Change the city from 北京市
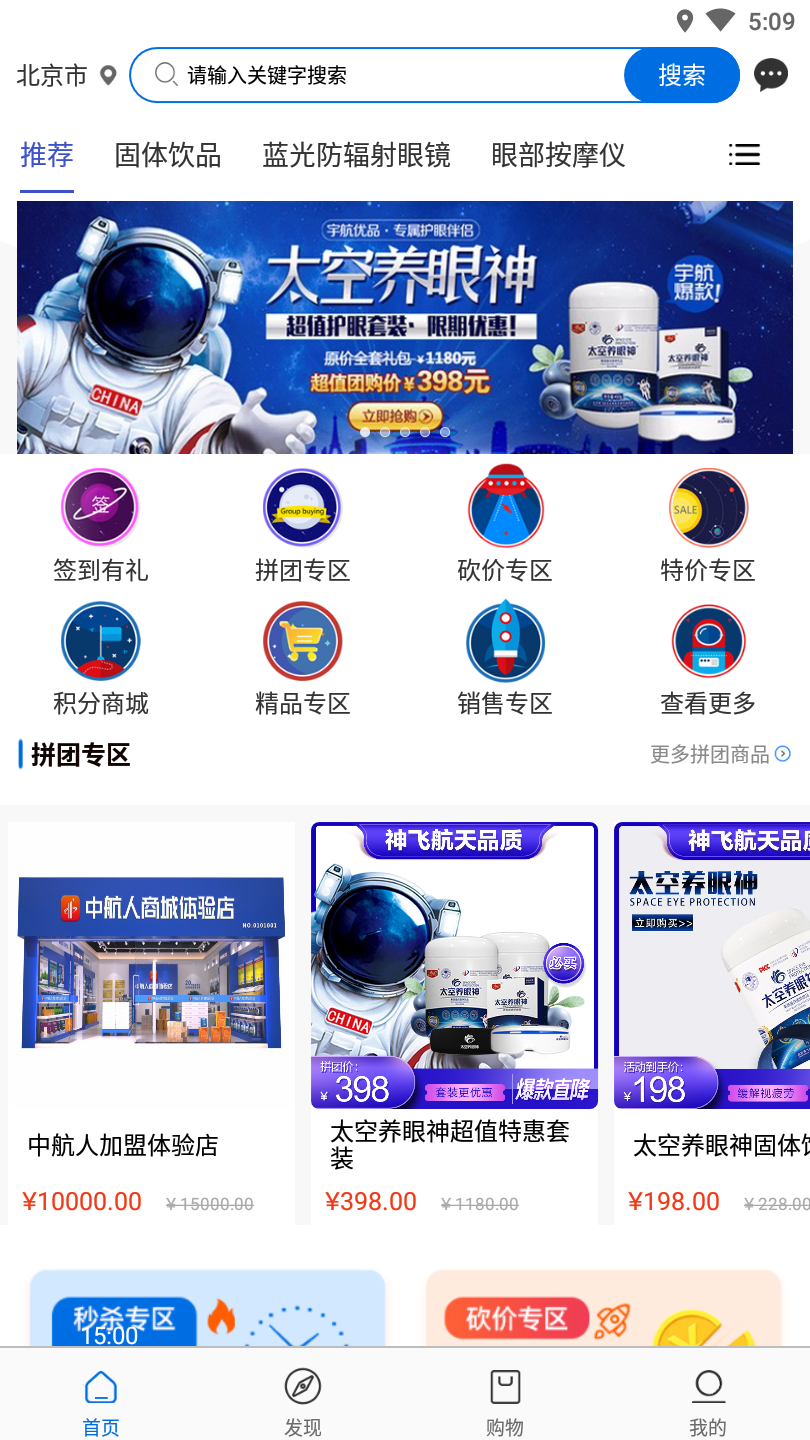810x1440 pixels. click(x=66, y=75)
